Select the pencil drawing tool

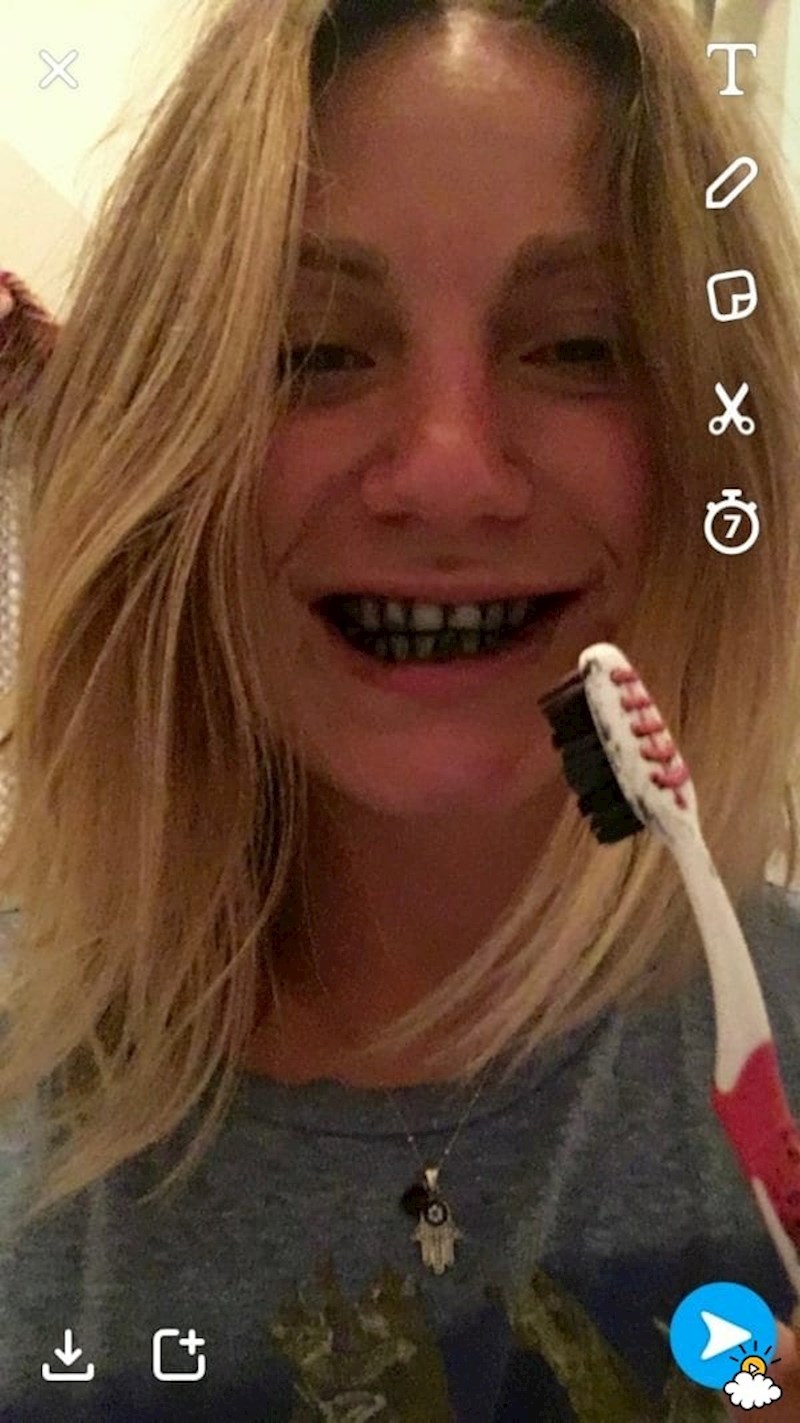731,183
